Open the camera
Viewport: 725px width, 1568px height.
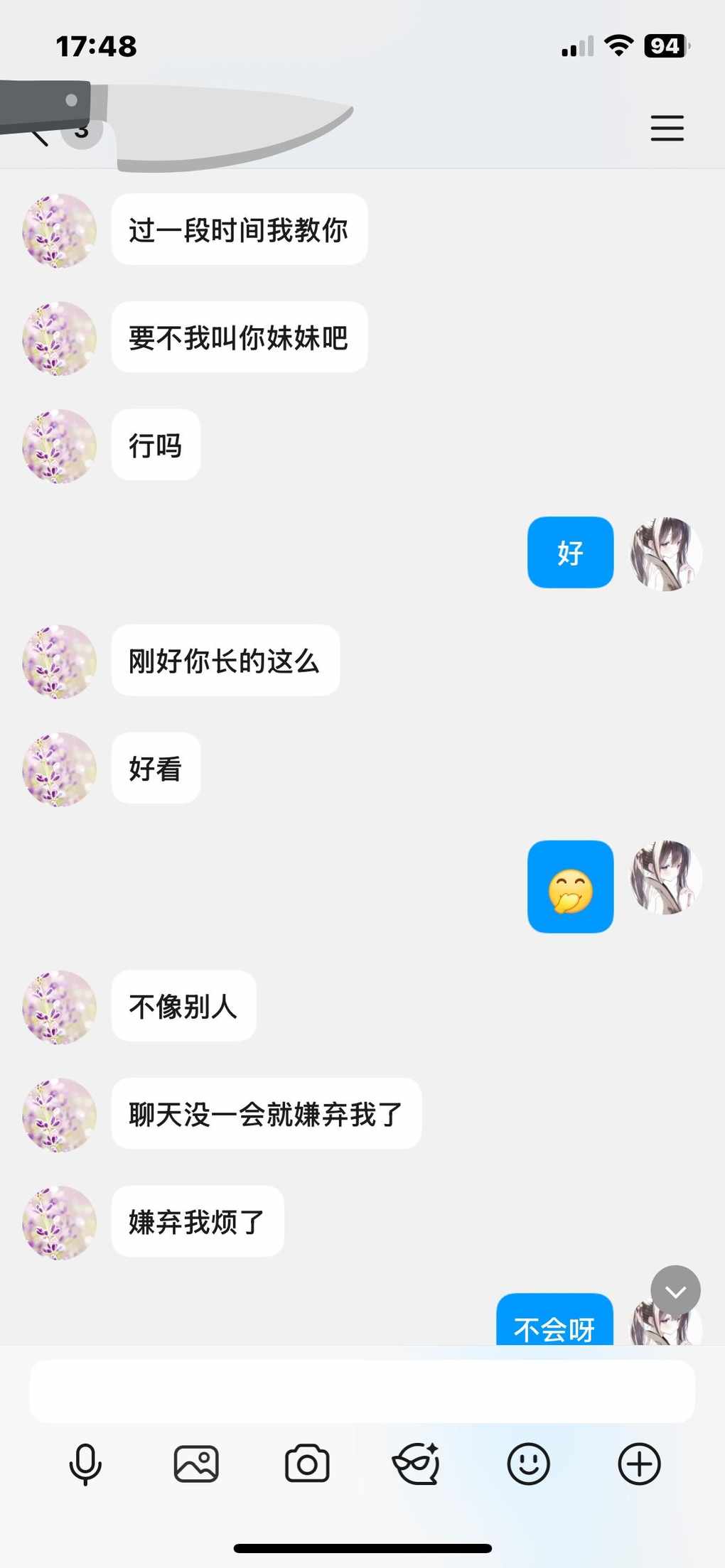coord(307,1464)
